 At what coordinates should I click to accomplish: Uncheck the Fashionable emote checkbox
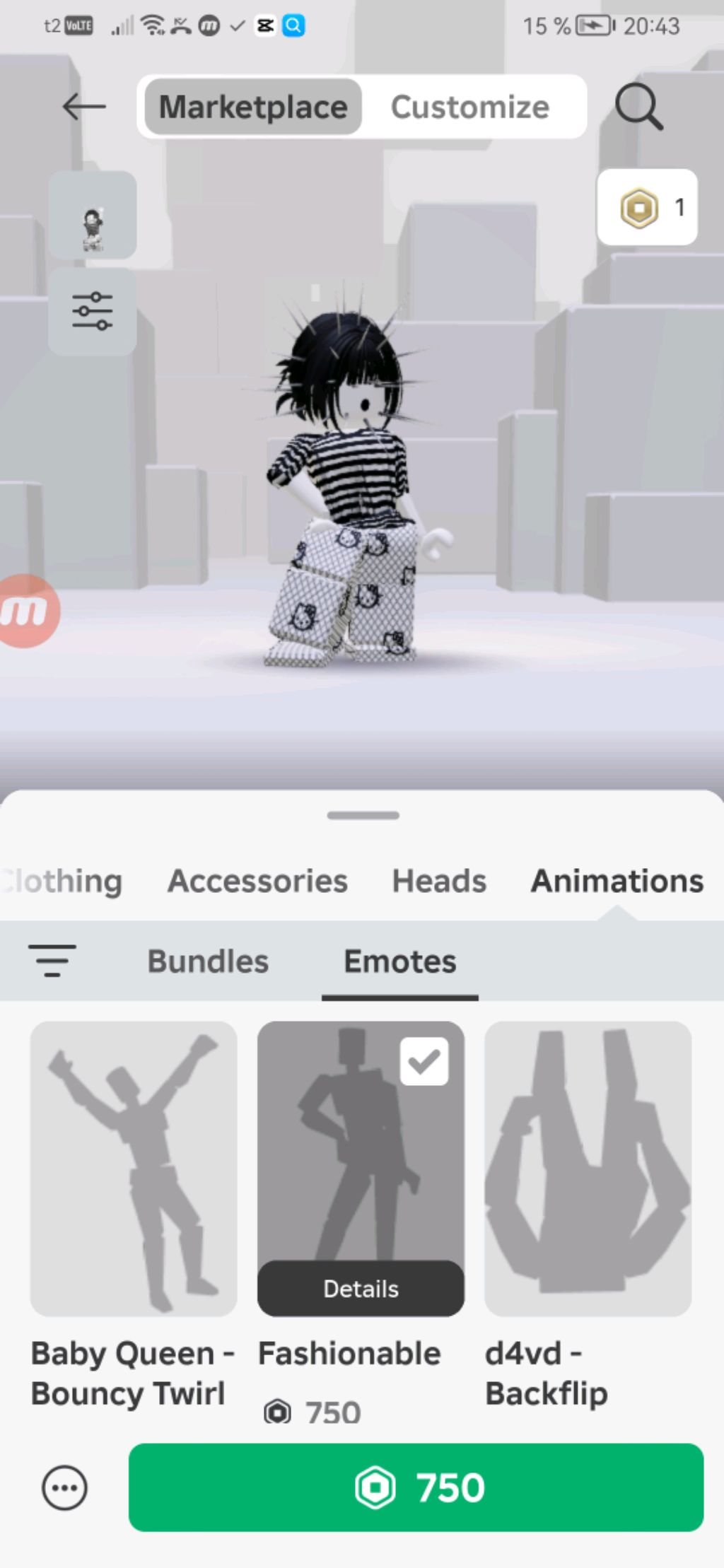point(424,1061)
